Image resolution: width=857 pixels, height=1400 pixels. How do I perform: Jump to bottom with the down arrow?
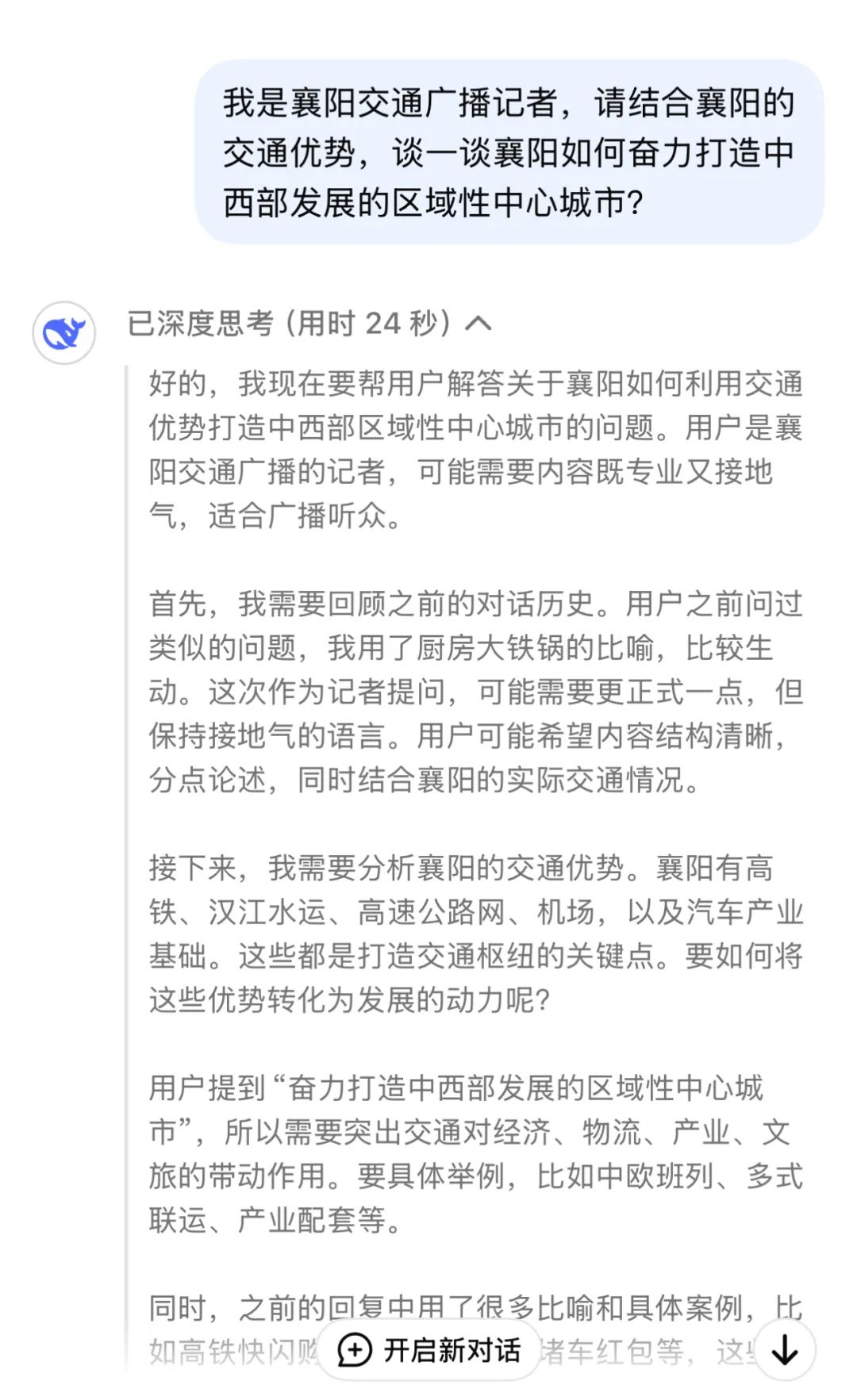coord(785,1349)
